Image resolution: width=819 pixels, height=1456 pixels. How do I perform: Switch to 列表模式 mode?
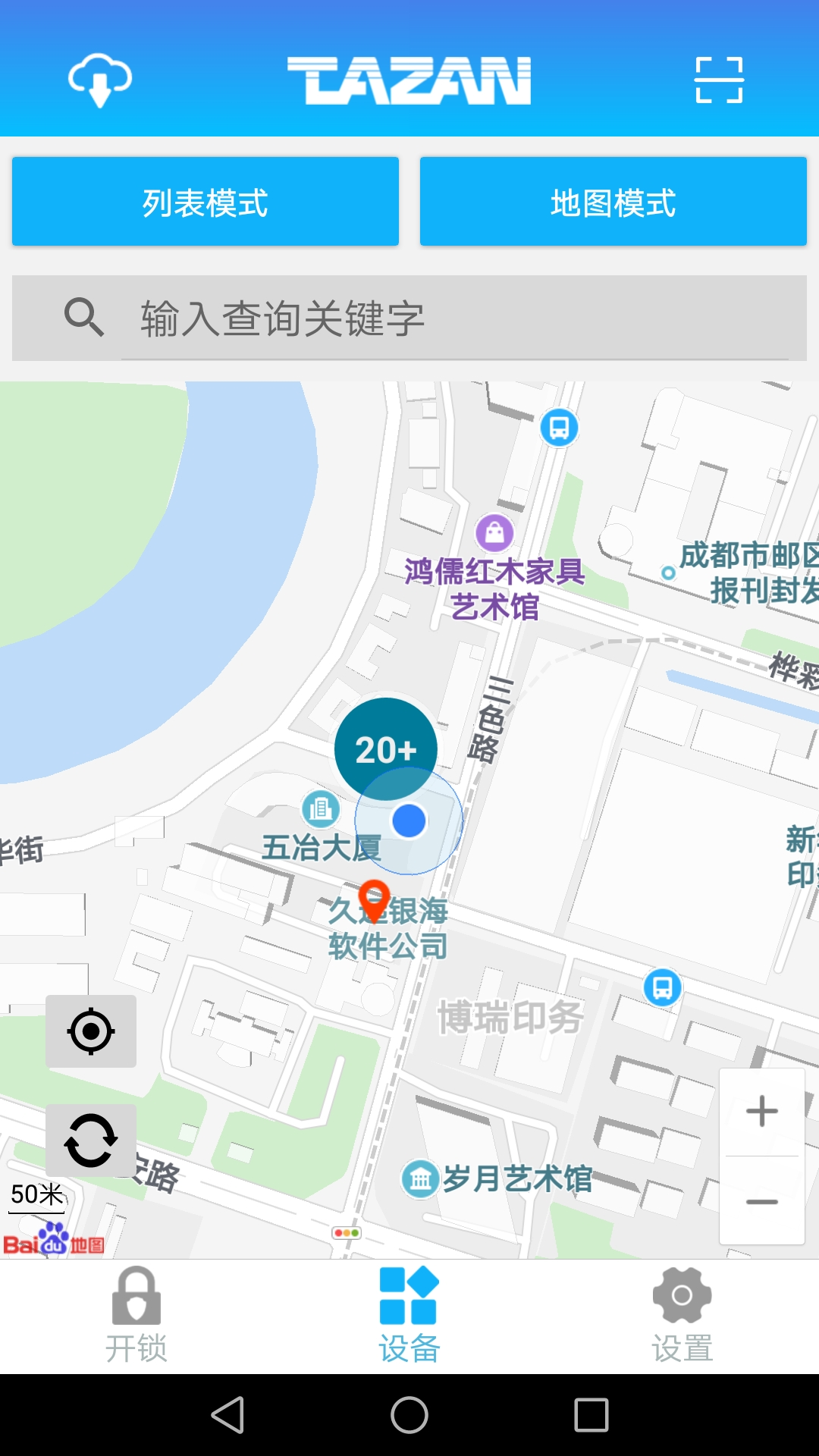[205, 201]
